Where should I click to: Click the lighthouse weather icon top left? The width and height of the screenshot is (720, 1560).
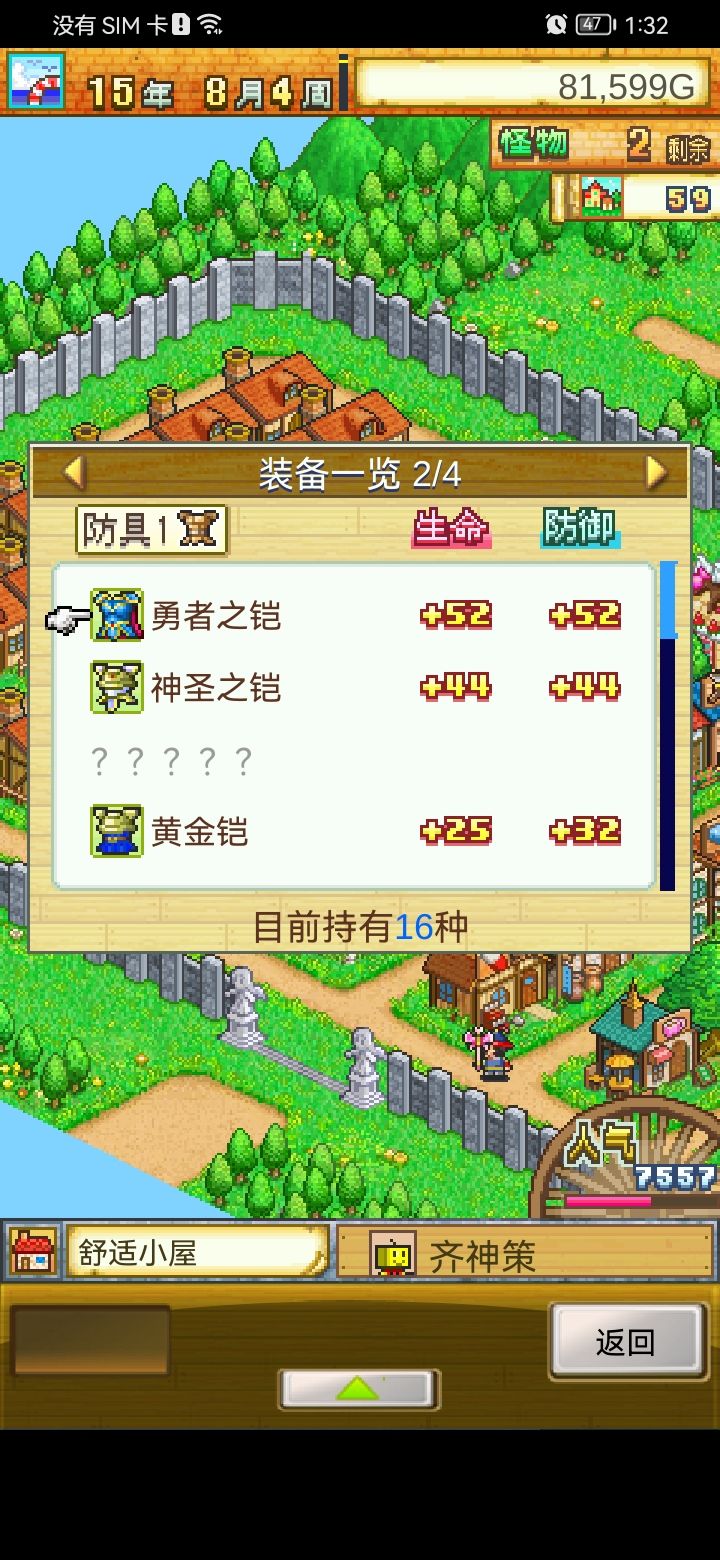click(x=36, y=79)
